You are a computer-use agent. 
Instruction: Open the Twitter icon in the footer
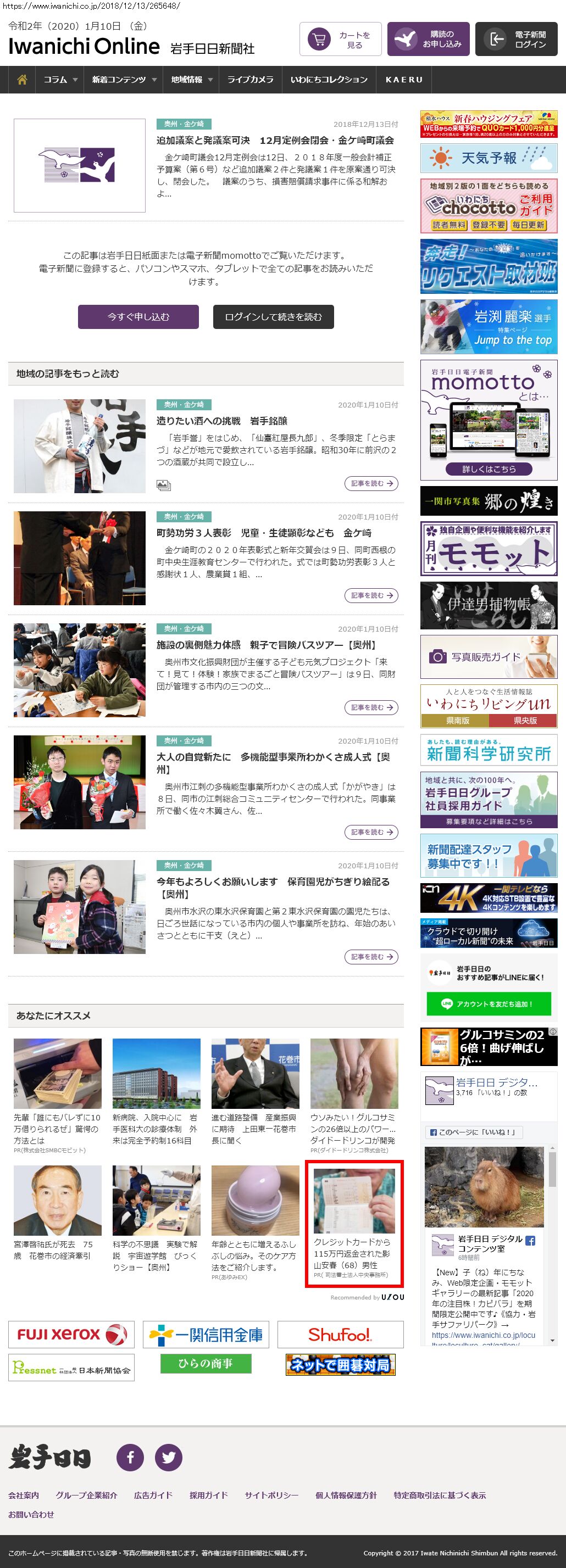coord(169,1457)
